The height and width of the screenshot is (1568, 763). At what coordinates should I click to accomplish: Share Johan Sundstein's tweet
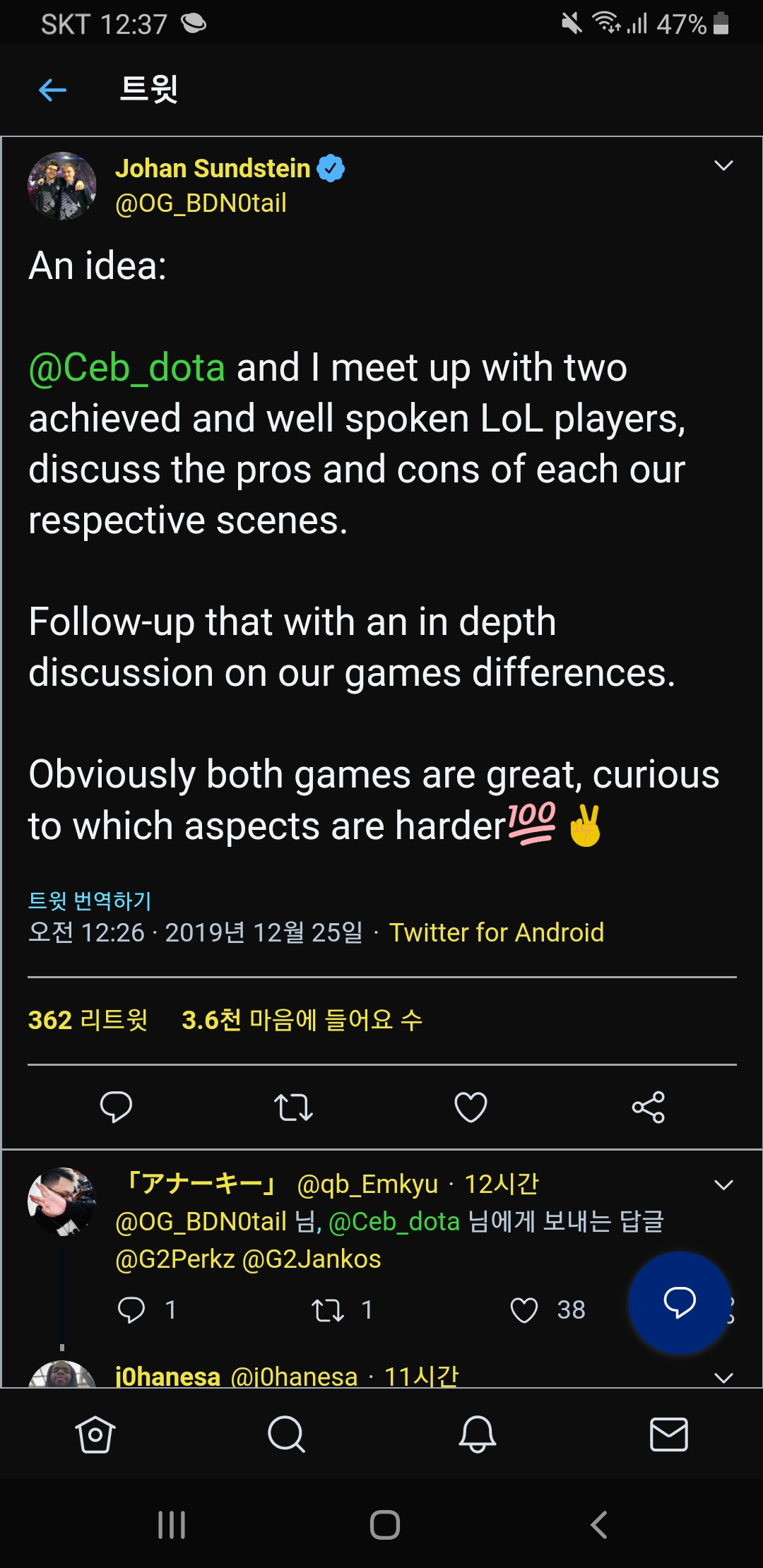pyautogui.click(x=648, y=1107)
